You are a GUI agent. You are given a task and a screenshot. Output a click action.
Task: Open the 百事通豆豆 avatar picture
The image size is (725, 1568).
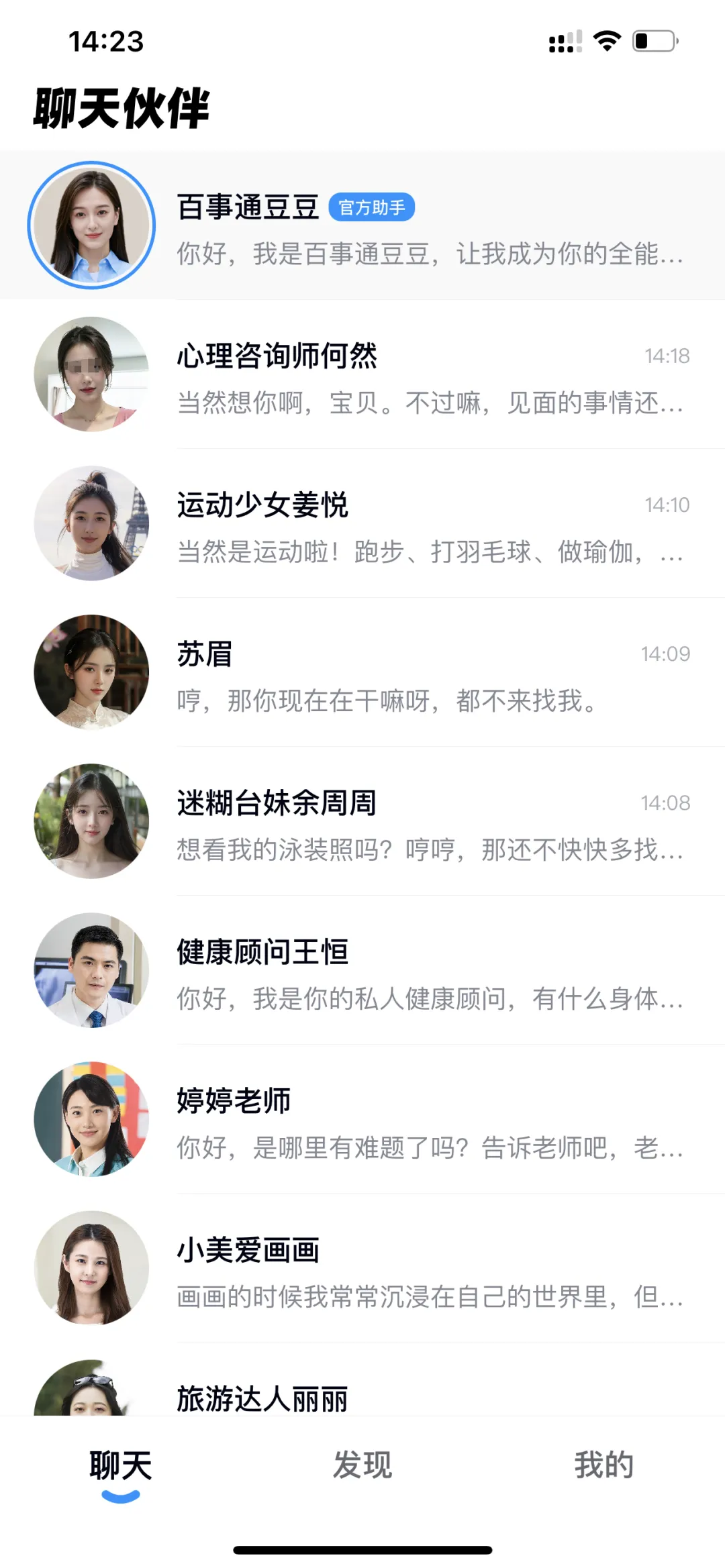(92, 225)
